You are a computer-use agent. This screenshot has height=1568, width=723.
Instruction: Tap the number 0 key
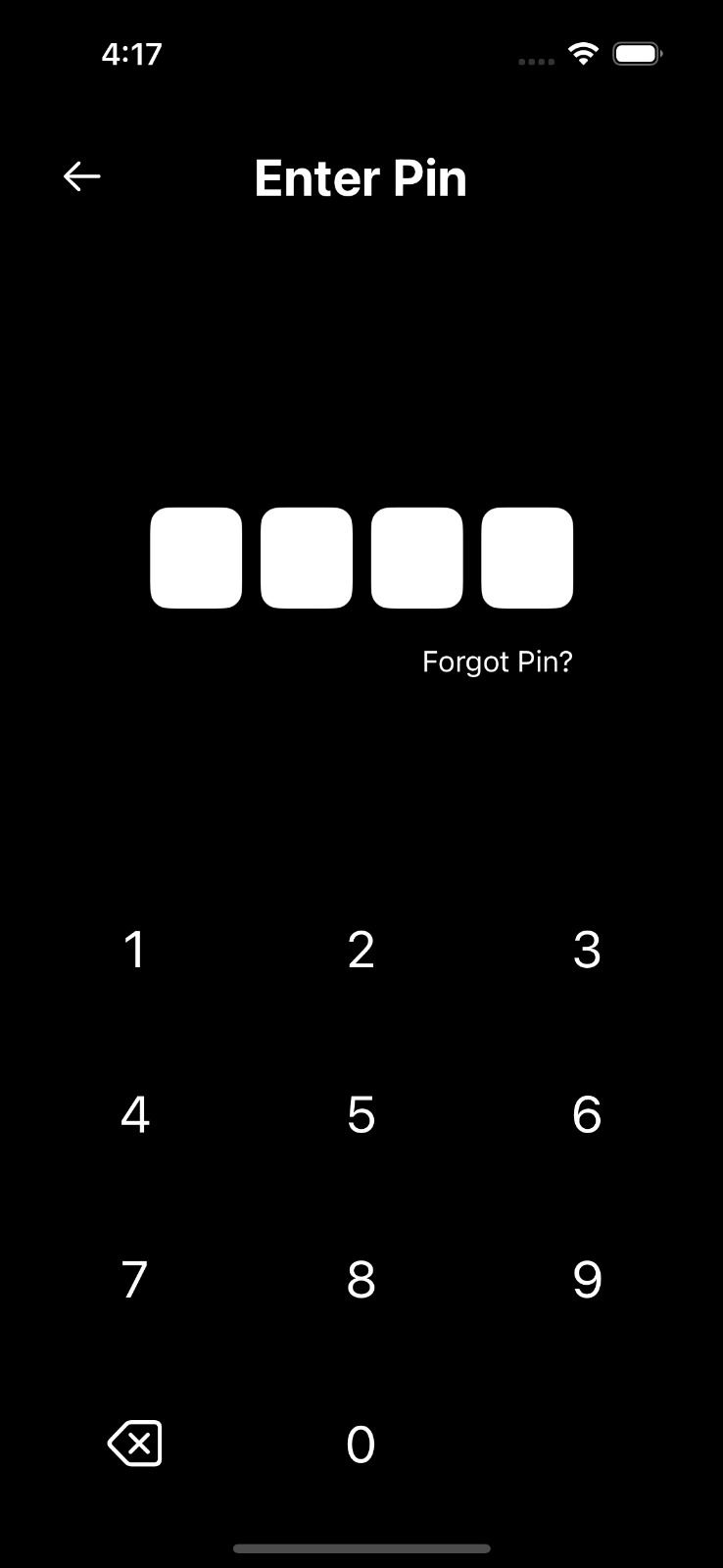point(361,1444)
